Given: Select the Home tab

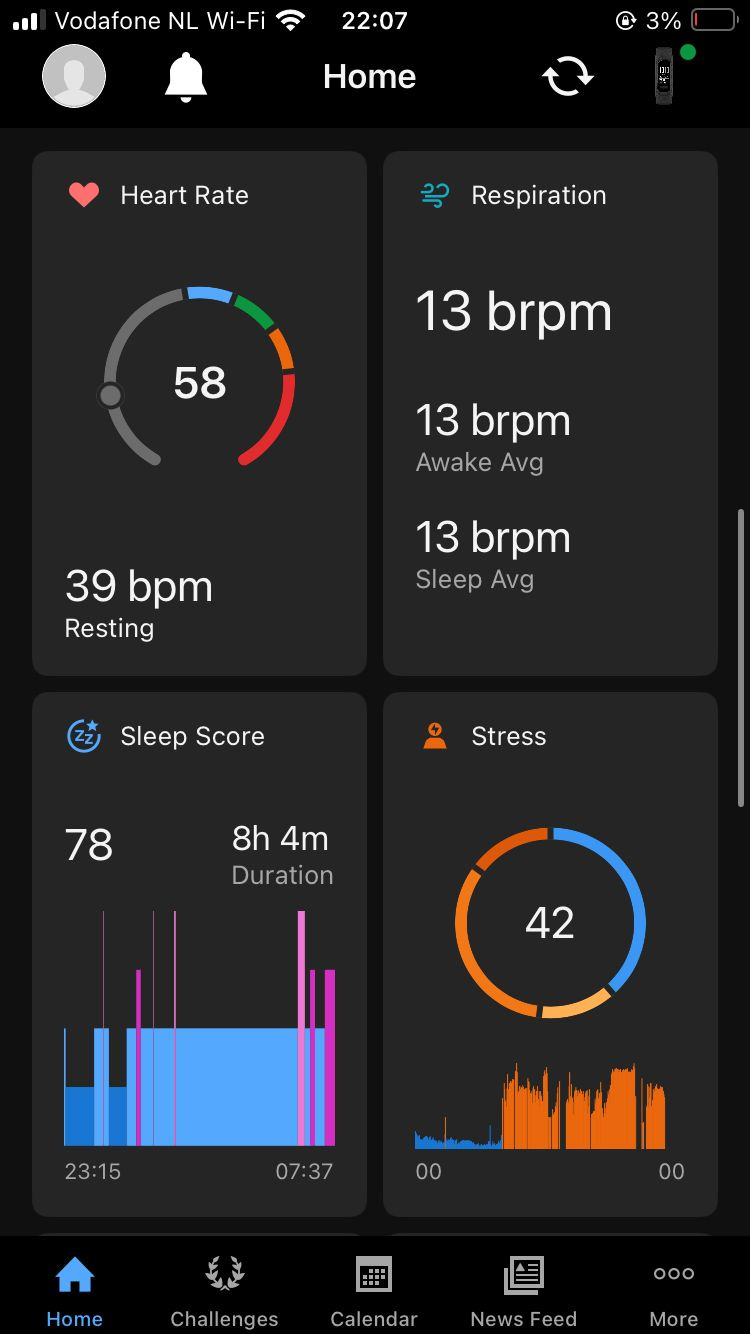Looking at the screenshot, I should pyautogui.click(x=75, y=1292).
